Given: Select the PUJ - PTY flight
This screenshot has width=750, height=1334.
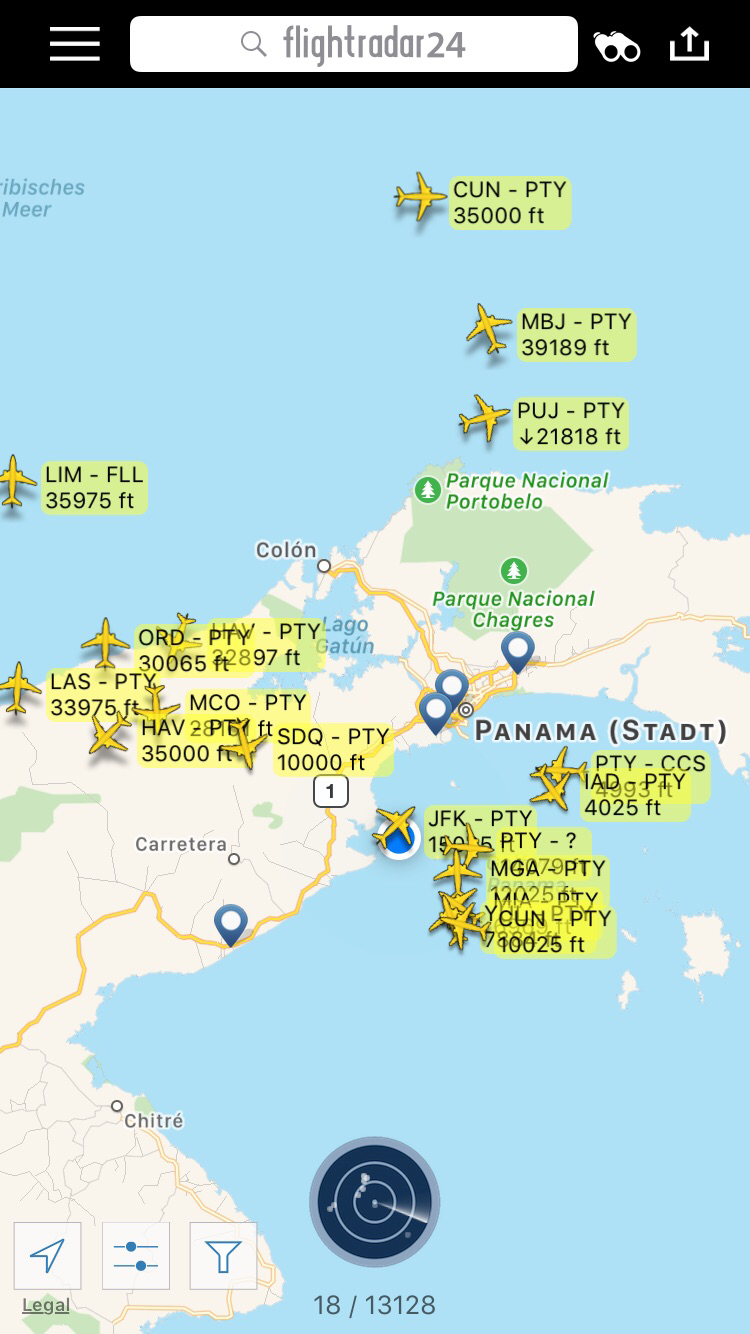Looking at the screenshot, I should coord(485,418).
